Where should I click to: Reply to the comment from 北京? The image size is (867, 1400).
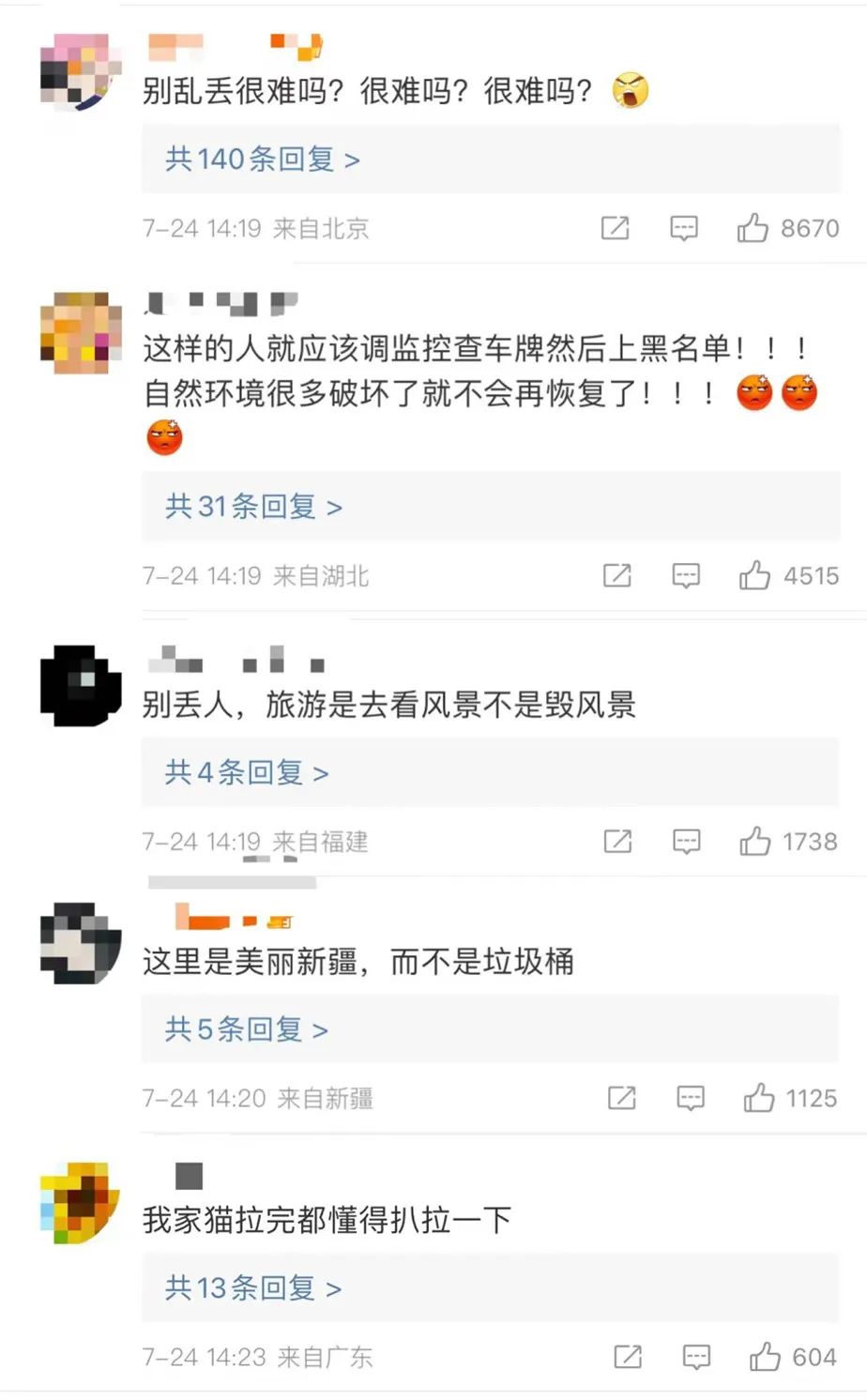[x=684, y=228]
